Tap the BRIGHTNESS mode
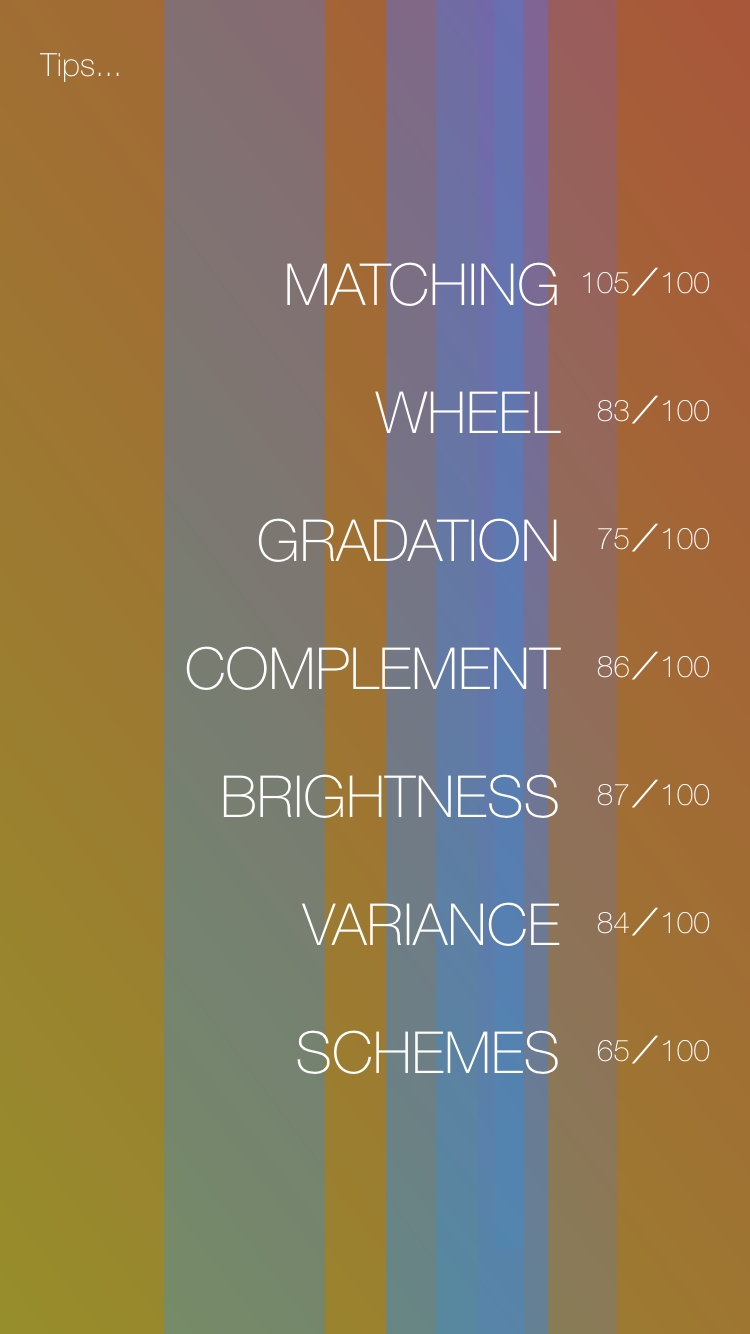The image size is (750, 1334). tap(390, 796)
